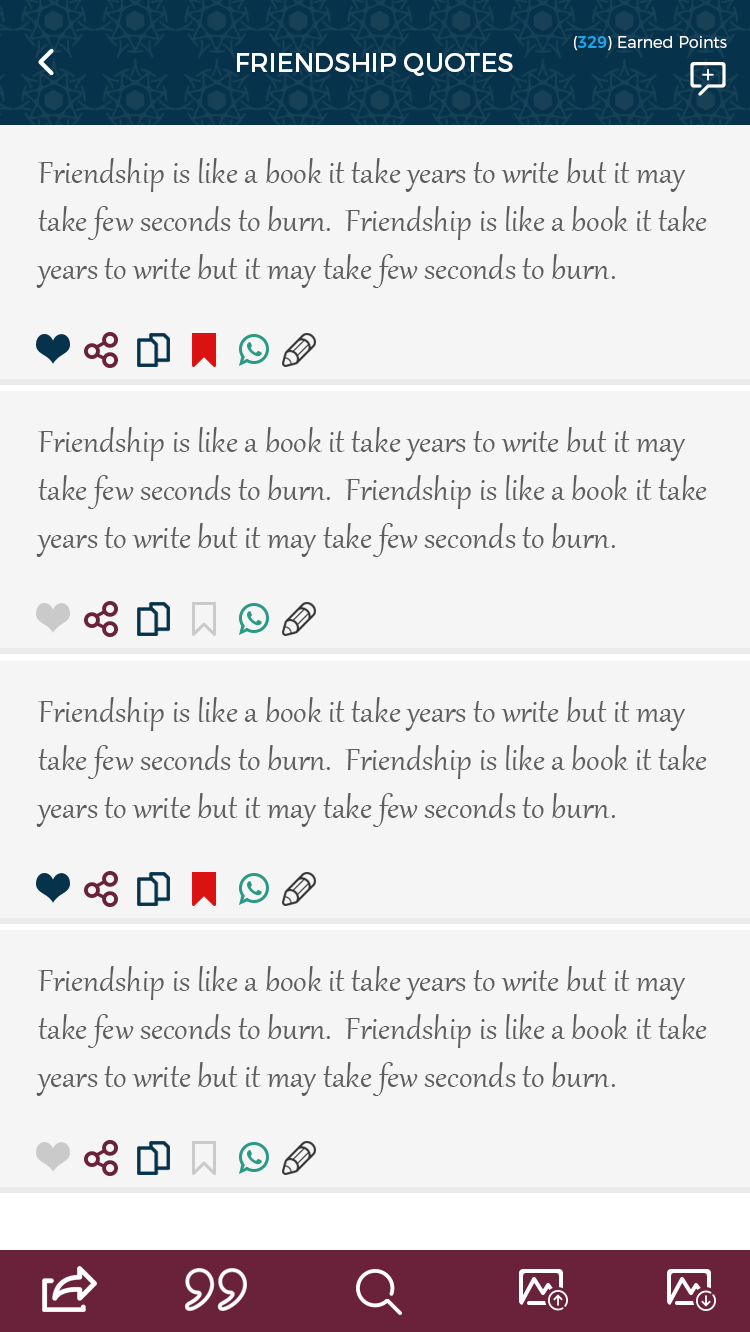Edit the first quote with the pencil

[x=299, y=350]
